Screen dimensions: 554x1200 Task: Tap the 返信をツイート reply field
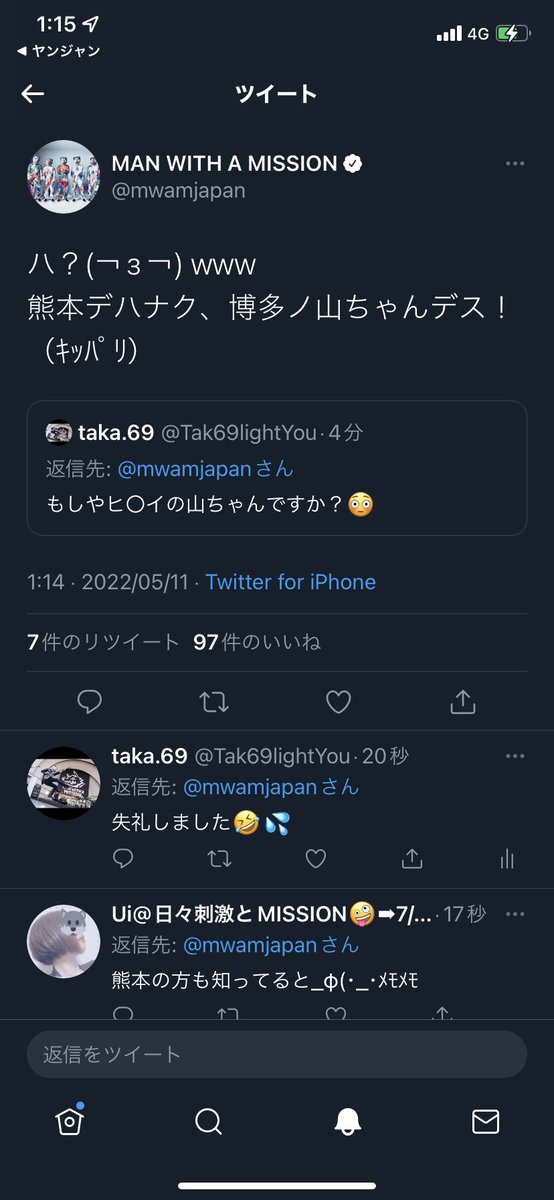point(277,1054)
